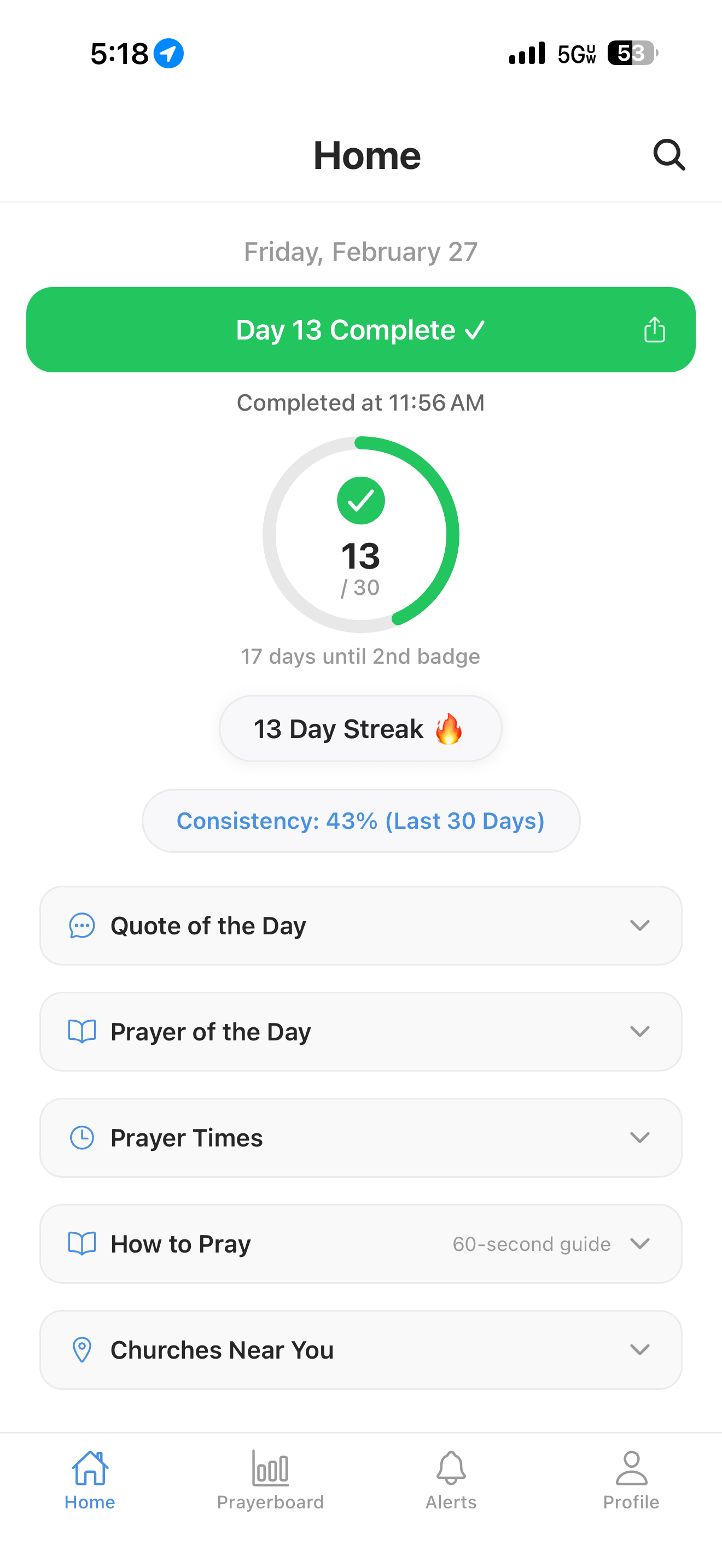Tap the 13 Day Streak badge
722x1568 pixels.
(360, 728)
